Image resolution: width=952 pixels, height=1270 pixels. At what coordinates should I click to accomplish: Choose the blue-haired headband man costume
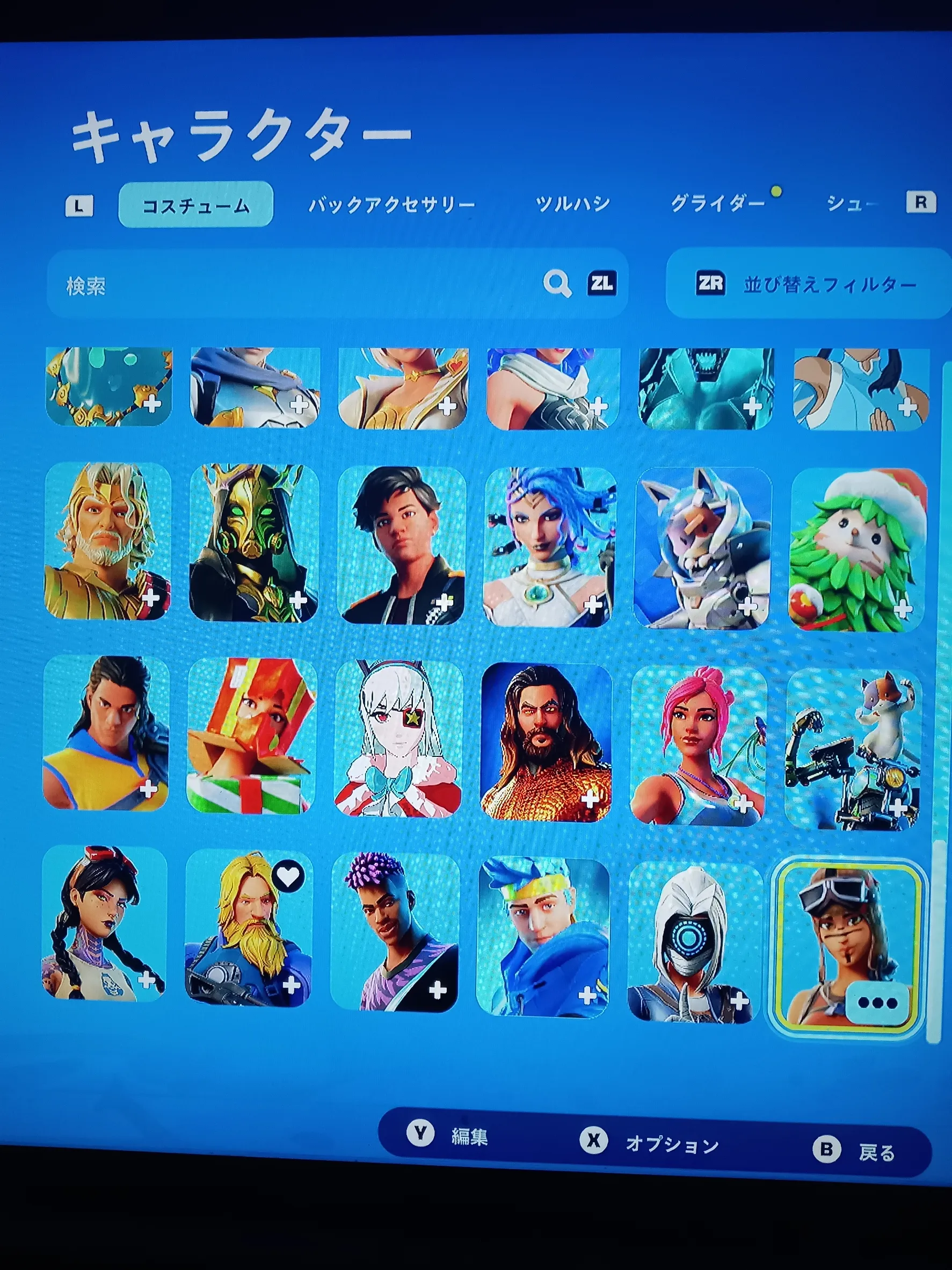click(542, 937)
